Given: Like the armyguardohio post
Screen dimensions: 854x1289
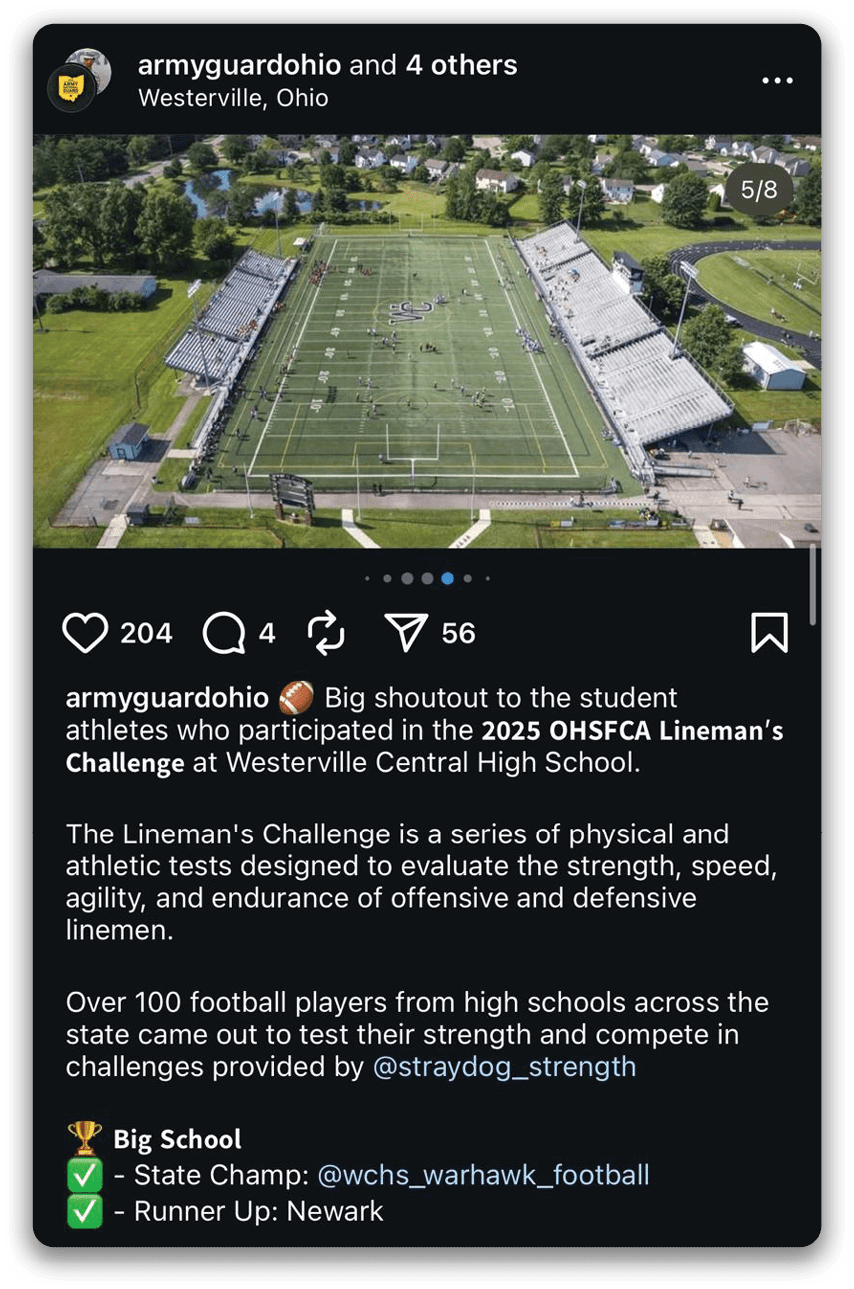Looking at the screenshot, I should pyautogui.click(x=85, y=633).
